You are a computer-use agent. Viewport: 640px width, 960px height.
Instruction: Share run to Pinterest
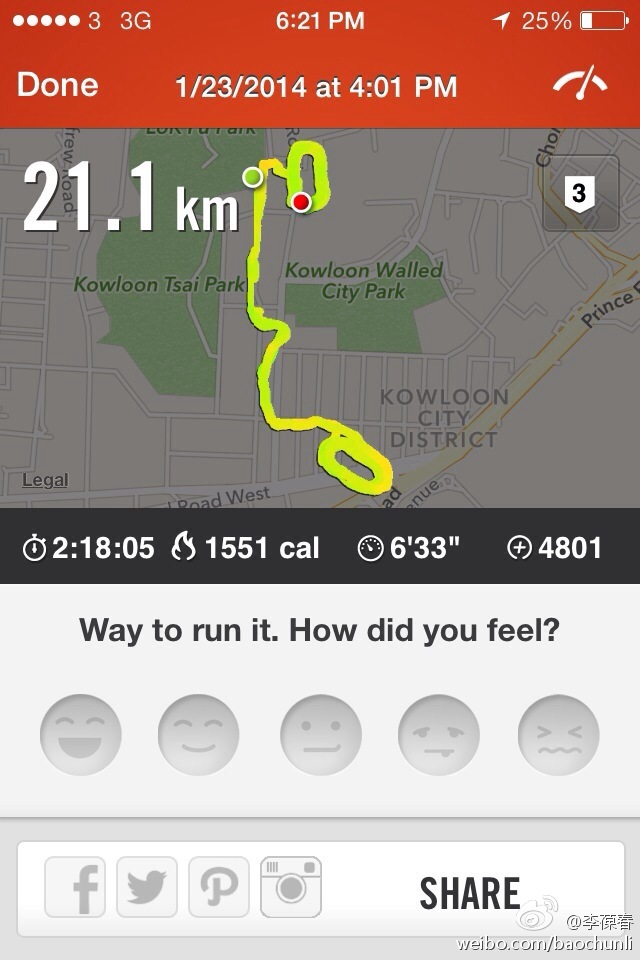click(x=219, y=888)
